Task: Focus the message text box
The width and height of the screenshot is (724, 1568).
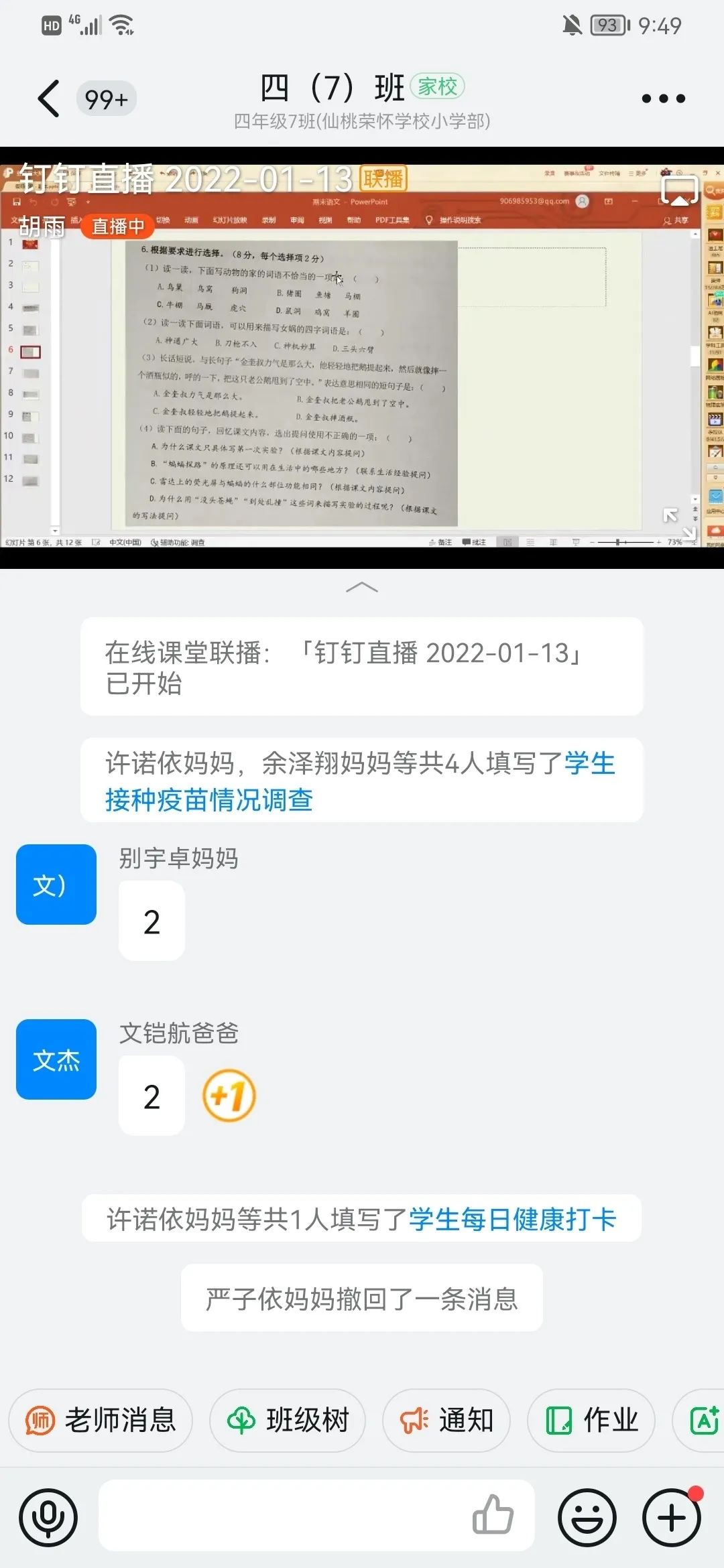Action: point(282,1516)
